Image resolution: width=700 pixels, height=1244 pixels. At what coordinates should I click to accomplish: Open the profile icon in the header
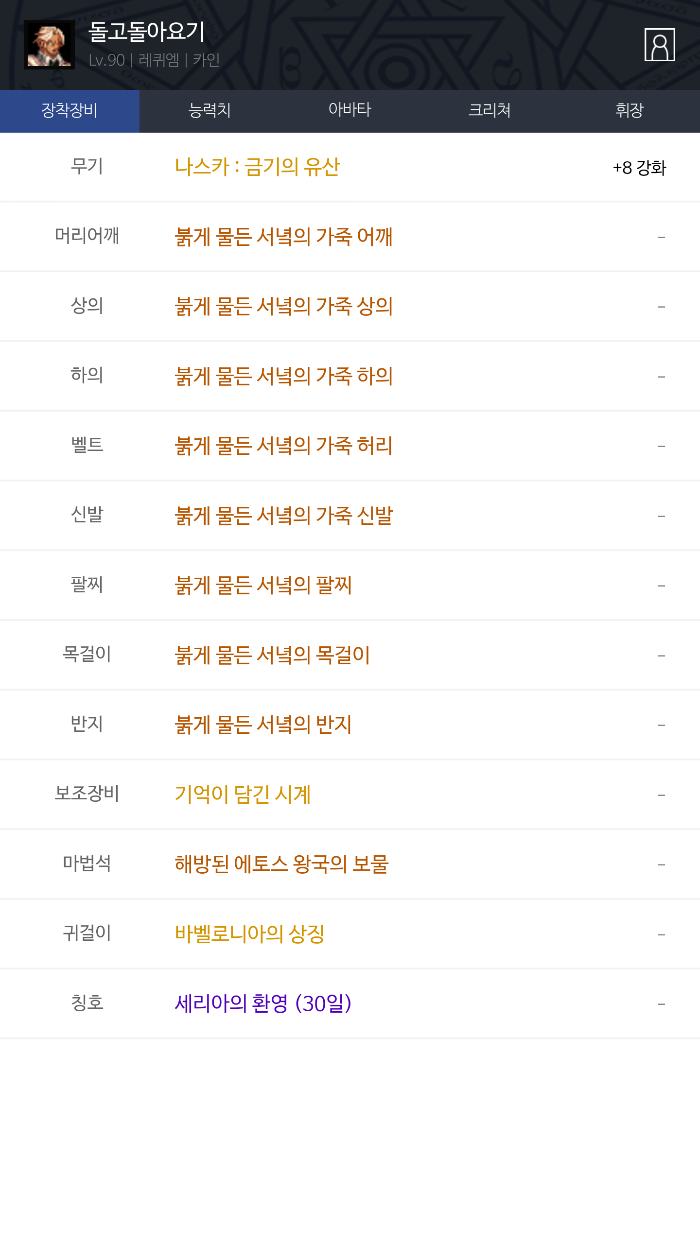coord(659,45)
